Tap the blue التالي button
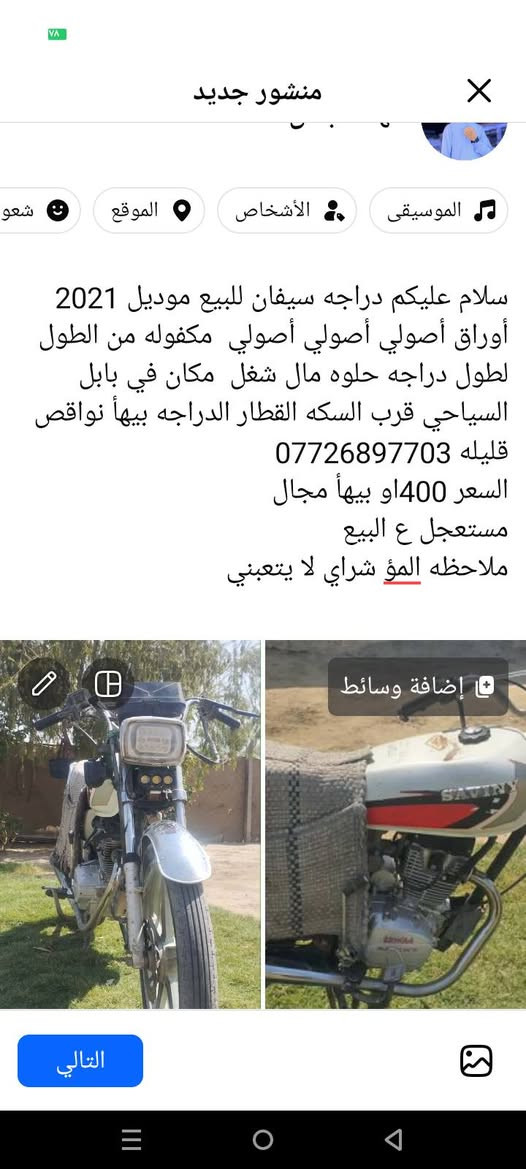 coord(80,1061)
